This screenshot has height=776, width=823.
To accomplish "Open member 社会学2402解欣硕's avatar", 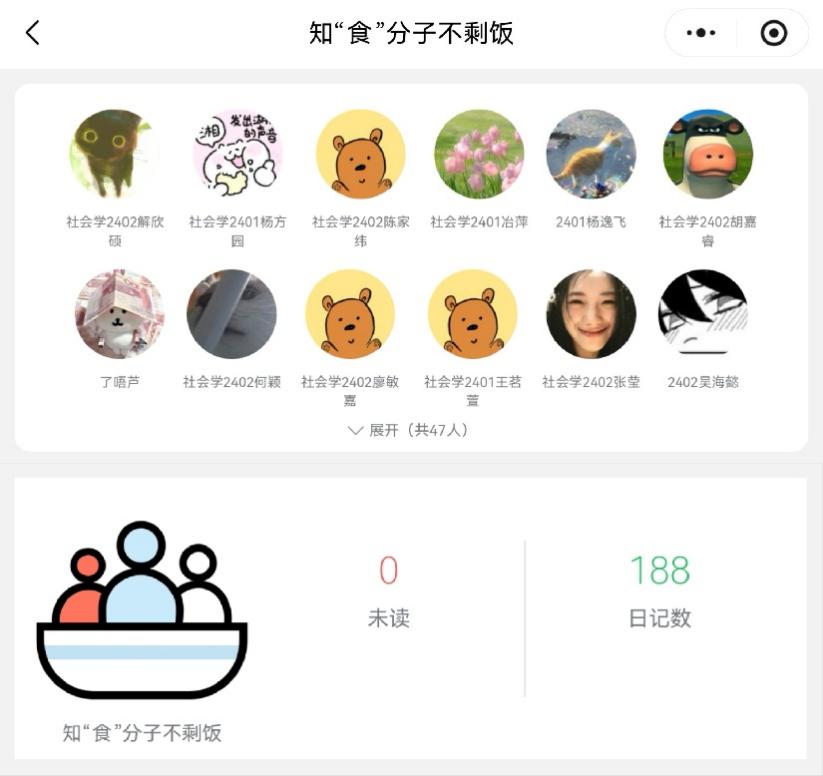I will [x=115, y=154].
